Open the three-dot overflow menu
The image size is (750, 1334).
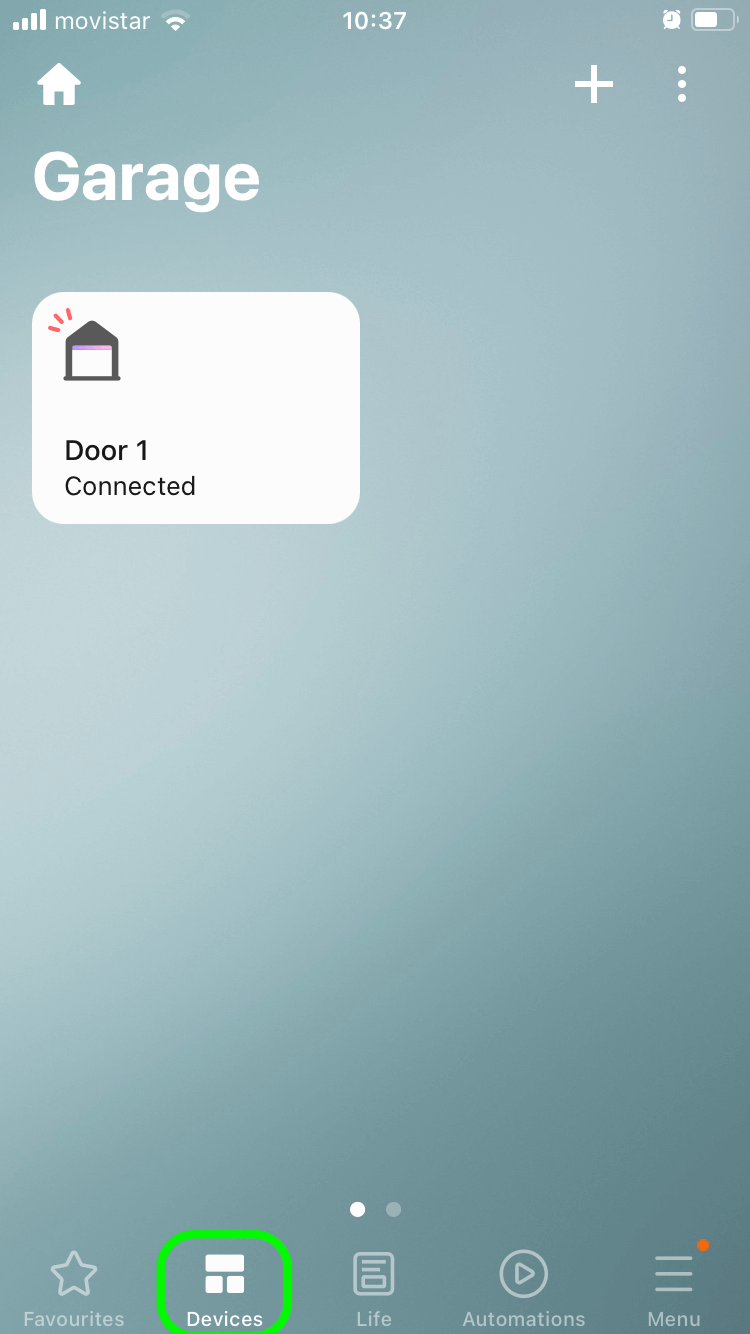[x=682, y=85]
